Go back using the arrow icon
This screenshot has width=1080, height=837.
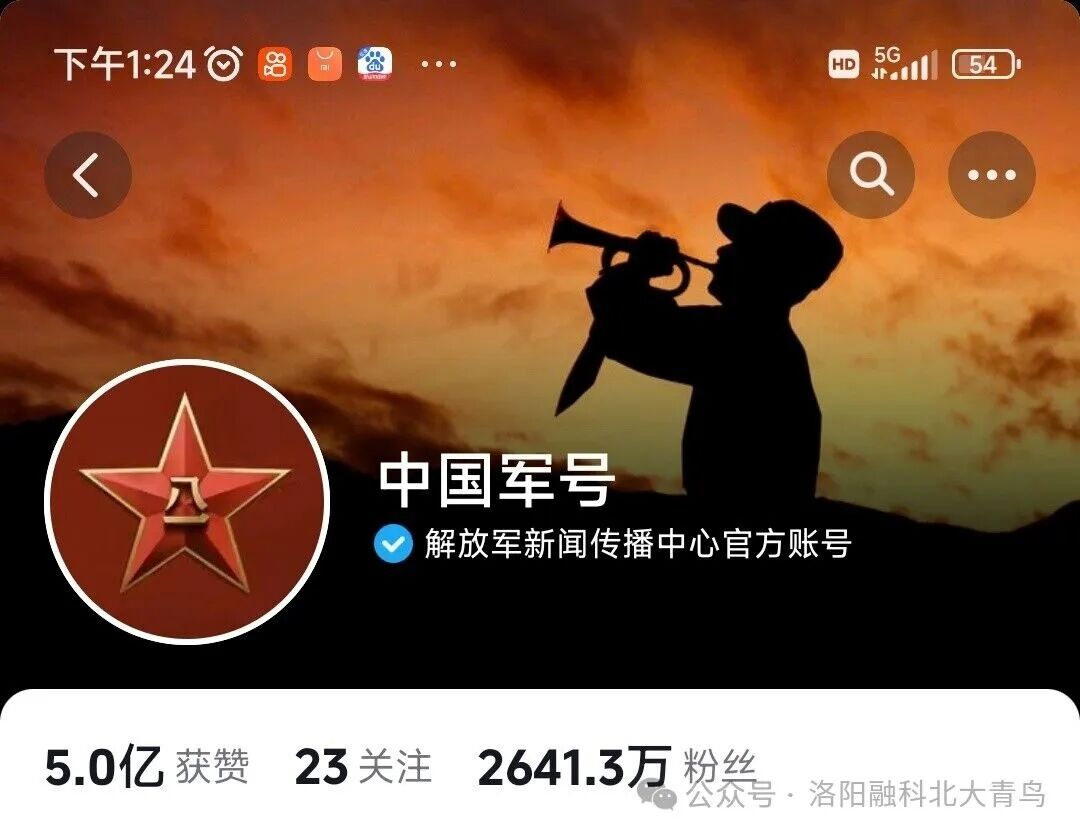[x=88, y=175]
